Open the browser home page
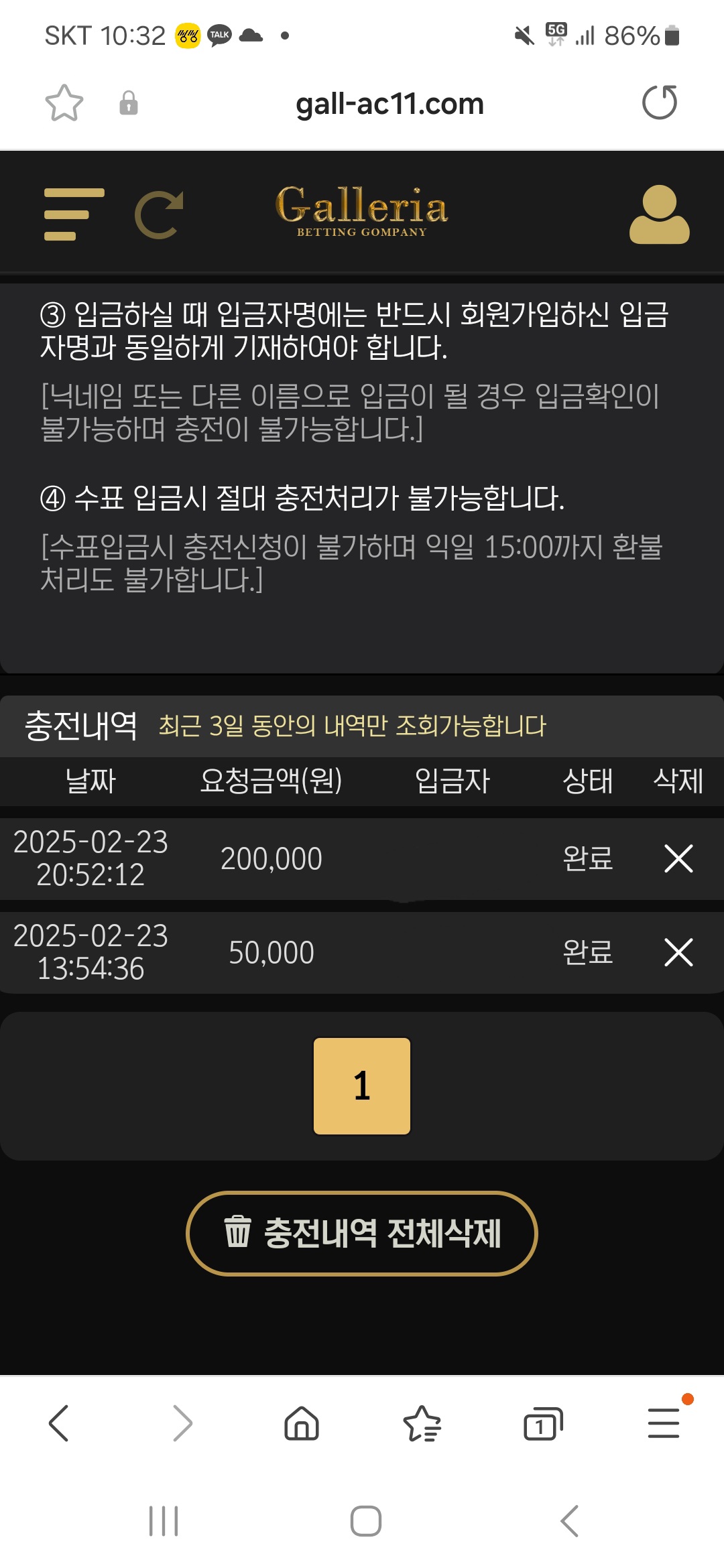This screenshot has height=1568, width=724. (302, 1423)
